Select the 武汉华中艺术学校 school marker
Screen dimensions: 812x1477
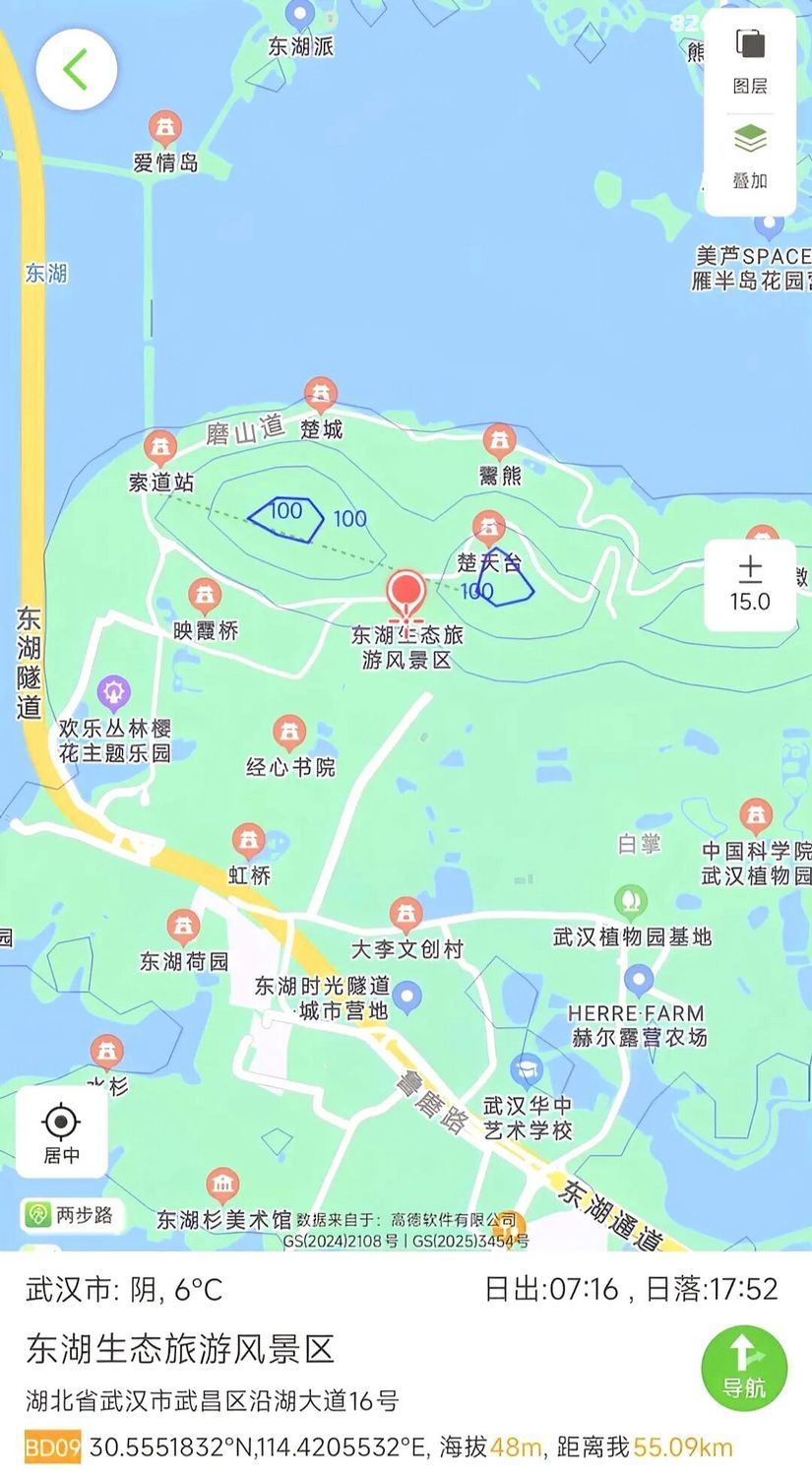pyautogui.click(x=528, y=1071)
